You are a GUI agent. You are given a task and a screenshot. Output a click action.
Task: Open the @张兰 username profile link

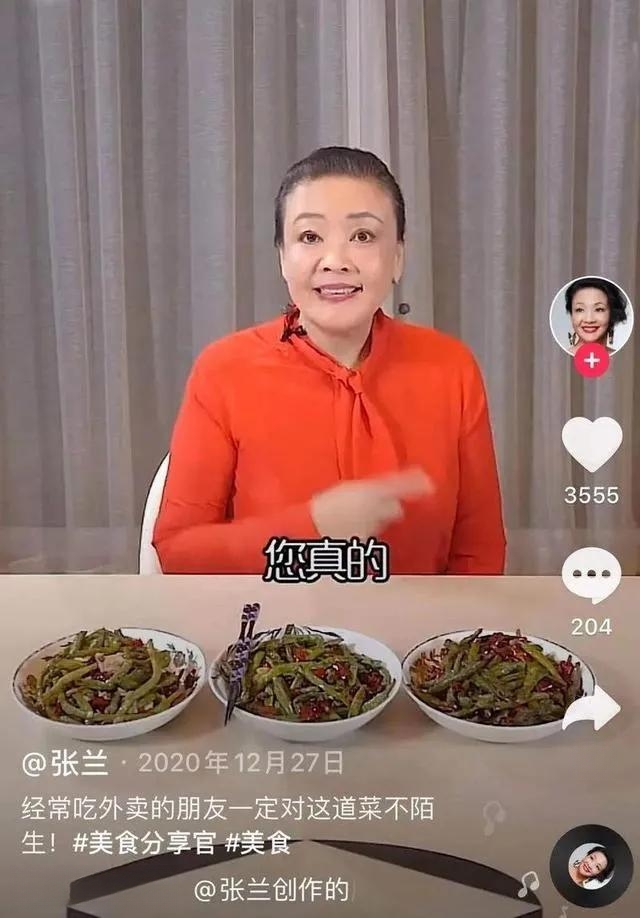tap(66, 764)
